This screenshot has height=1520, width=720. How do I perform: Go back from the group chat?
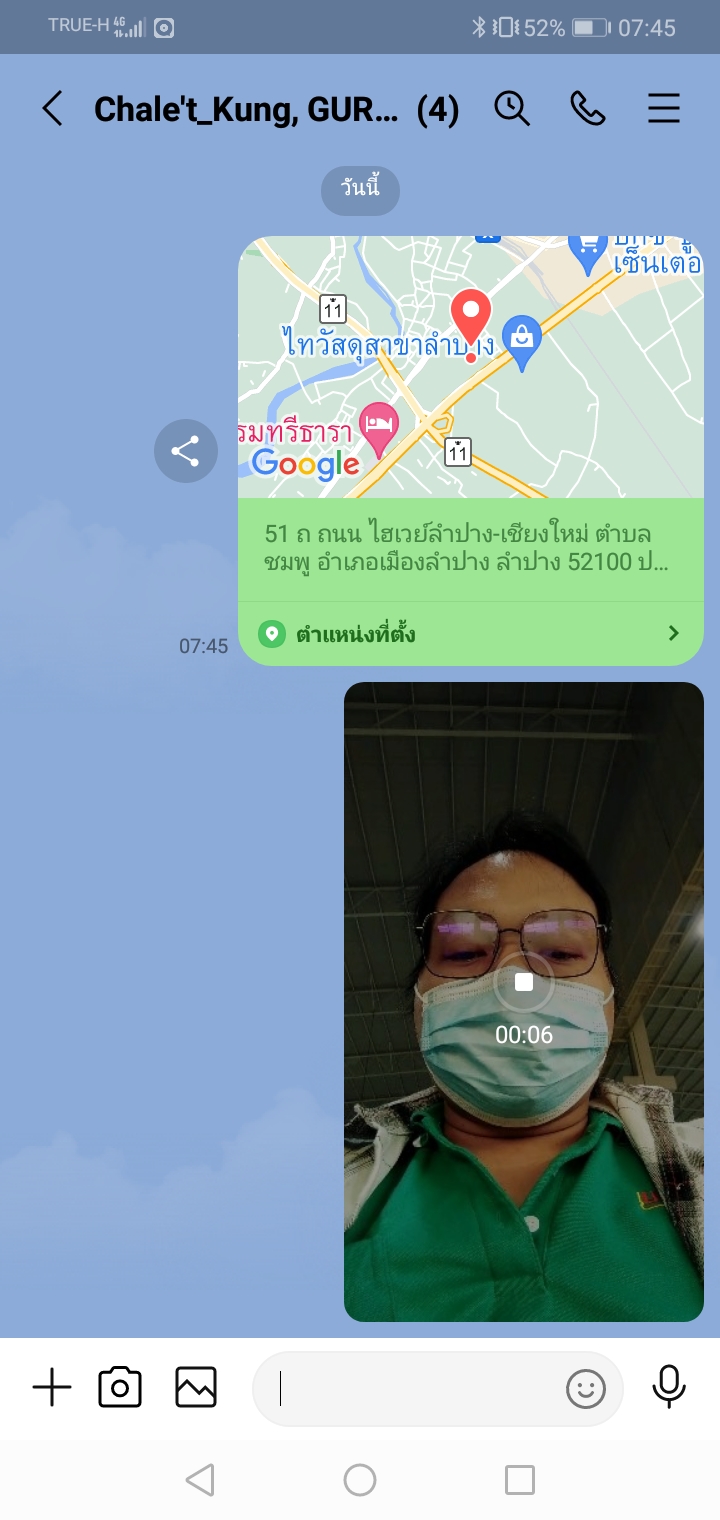click(52, 109)
